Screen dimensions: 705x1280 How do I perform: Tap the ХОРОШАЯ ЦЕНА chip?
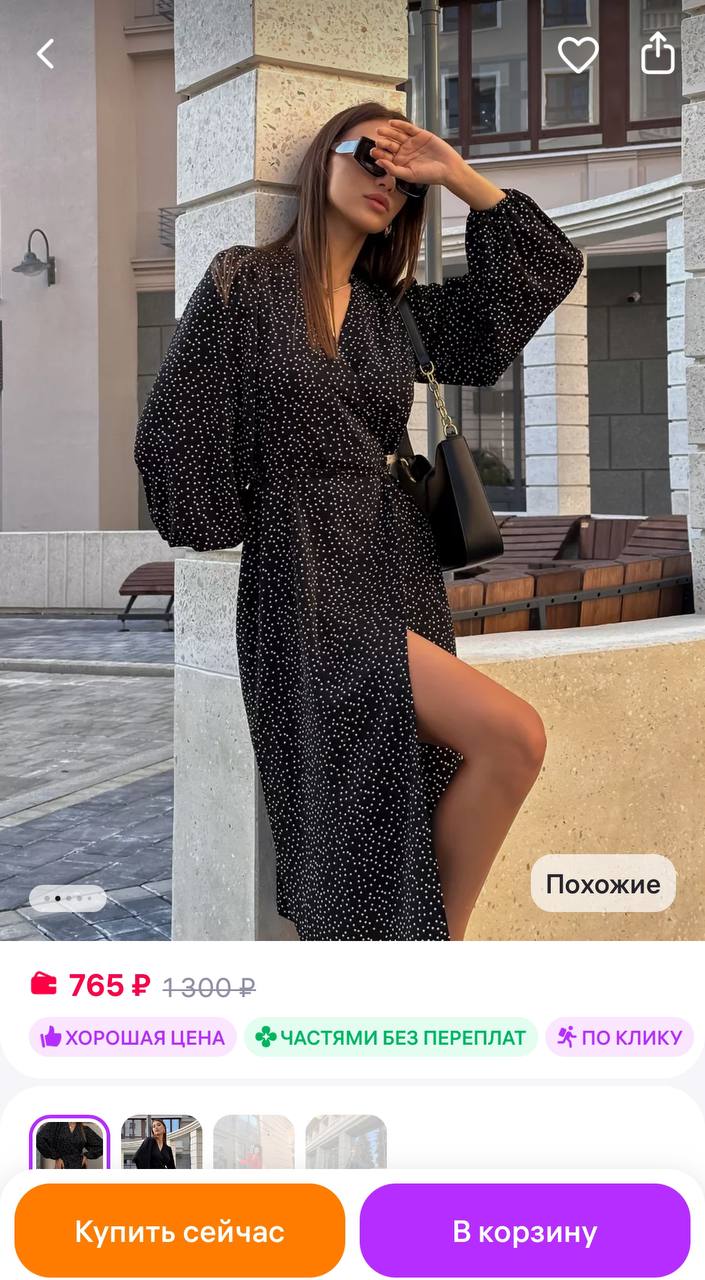point(133,1037)
